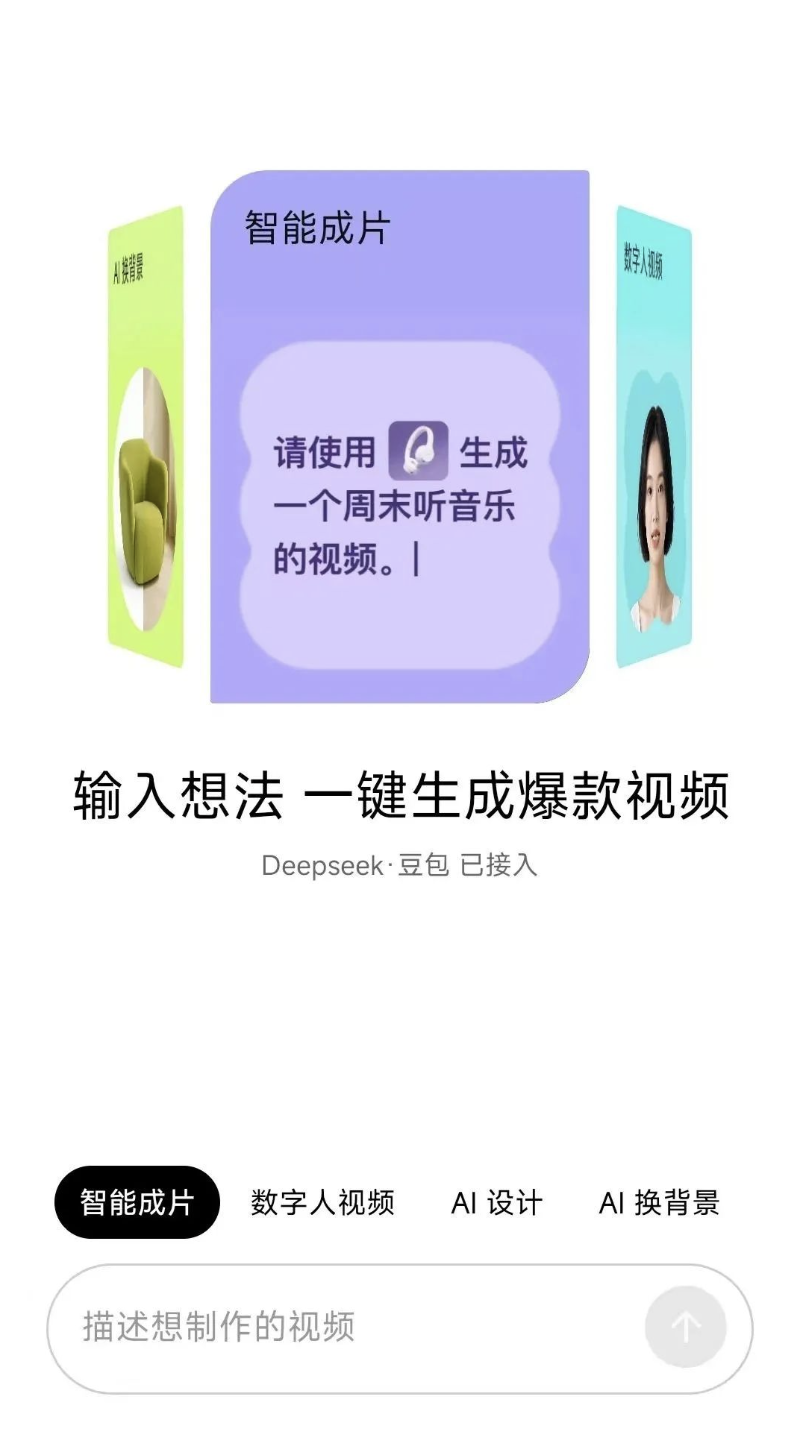800x1432 pixels.
Task: Open the AI 设计 tab
Action: point(496,1203)
